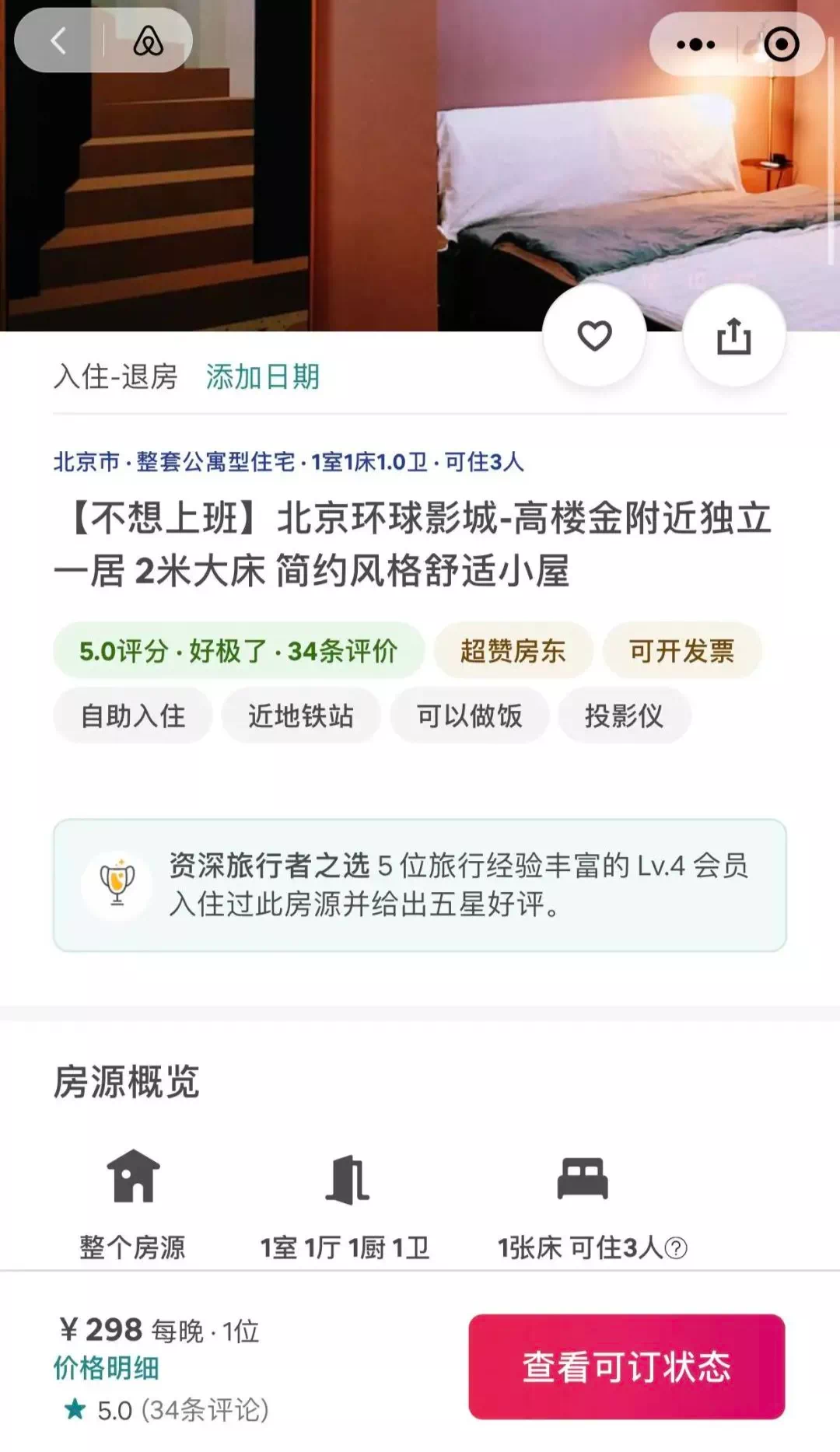Image resolution: width=840 pixels, height=1452 pixels.
Task: Tap the 可以做饭 chip
Action: [x=470, y=716]
